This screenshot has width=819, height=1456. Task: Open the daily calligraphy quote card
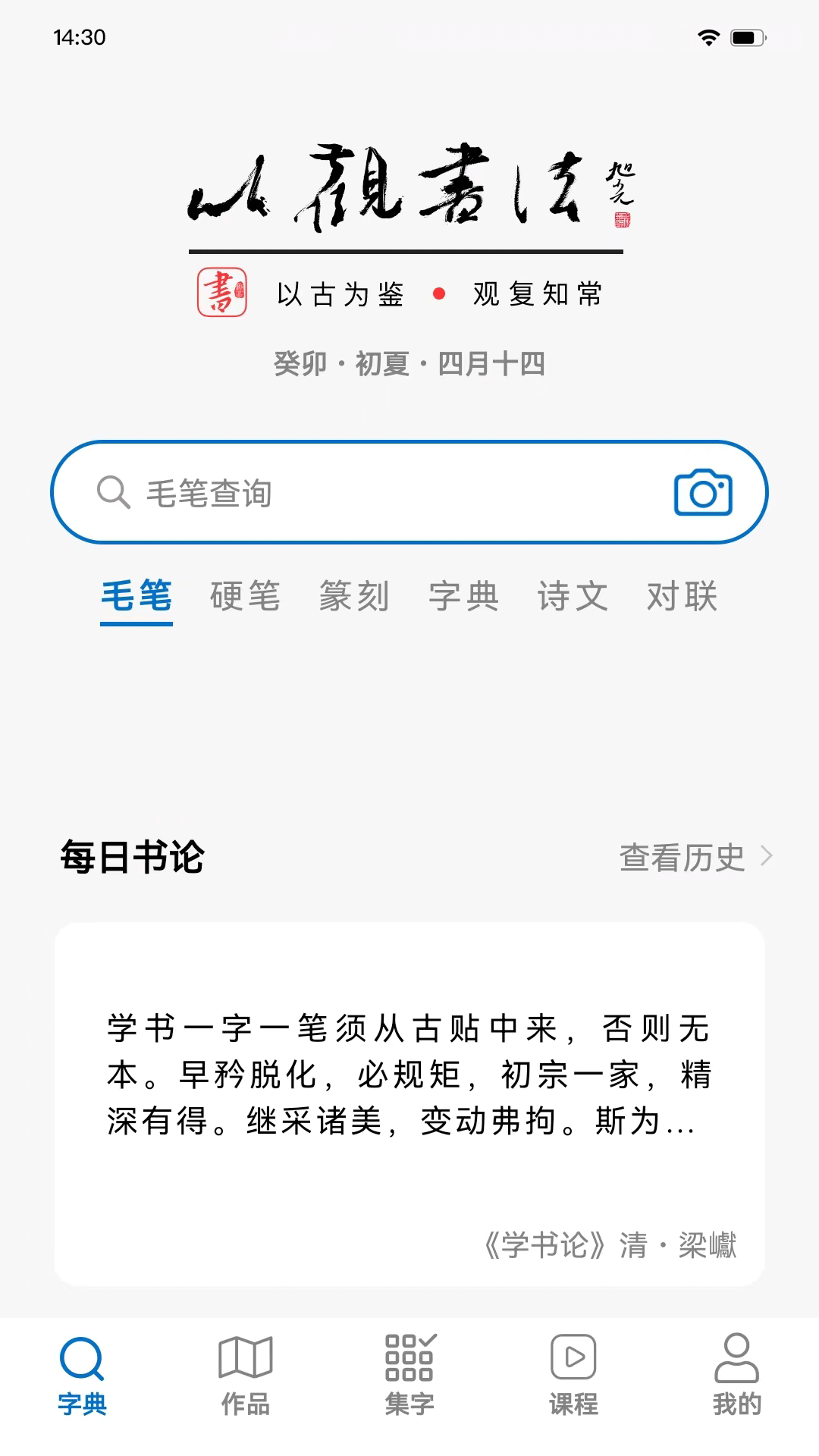point(409,1092)
